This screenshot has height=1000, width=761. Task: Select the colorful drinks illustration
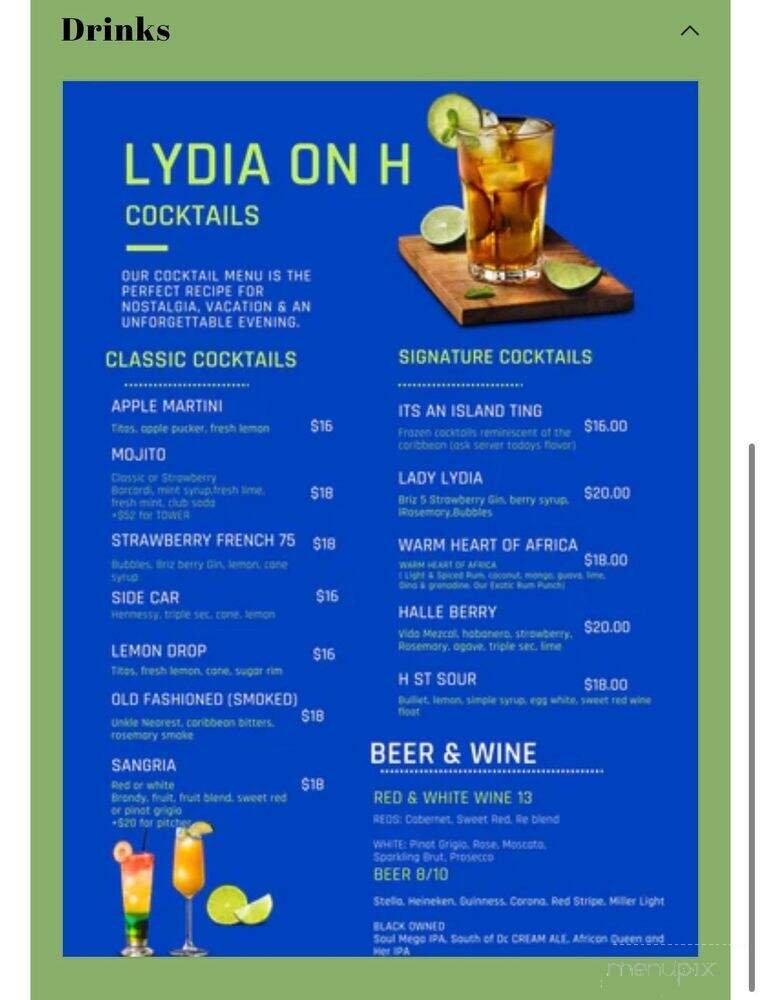pos(160,890)
